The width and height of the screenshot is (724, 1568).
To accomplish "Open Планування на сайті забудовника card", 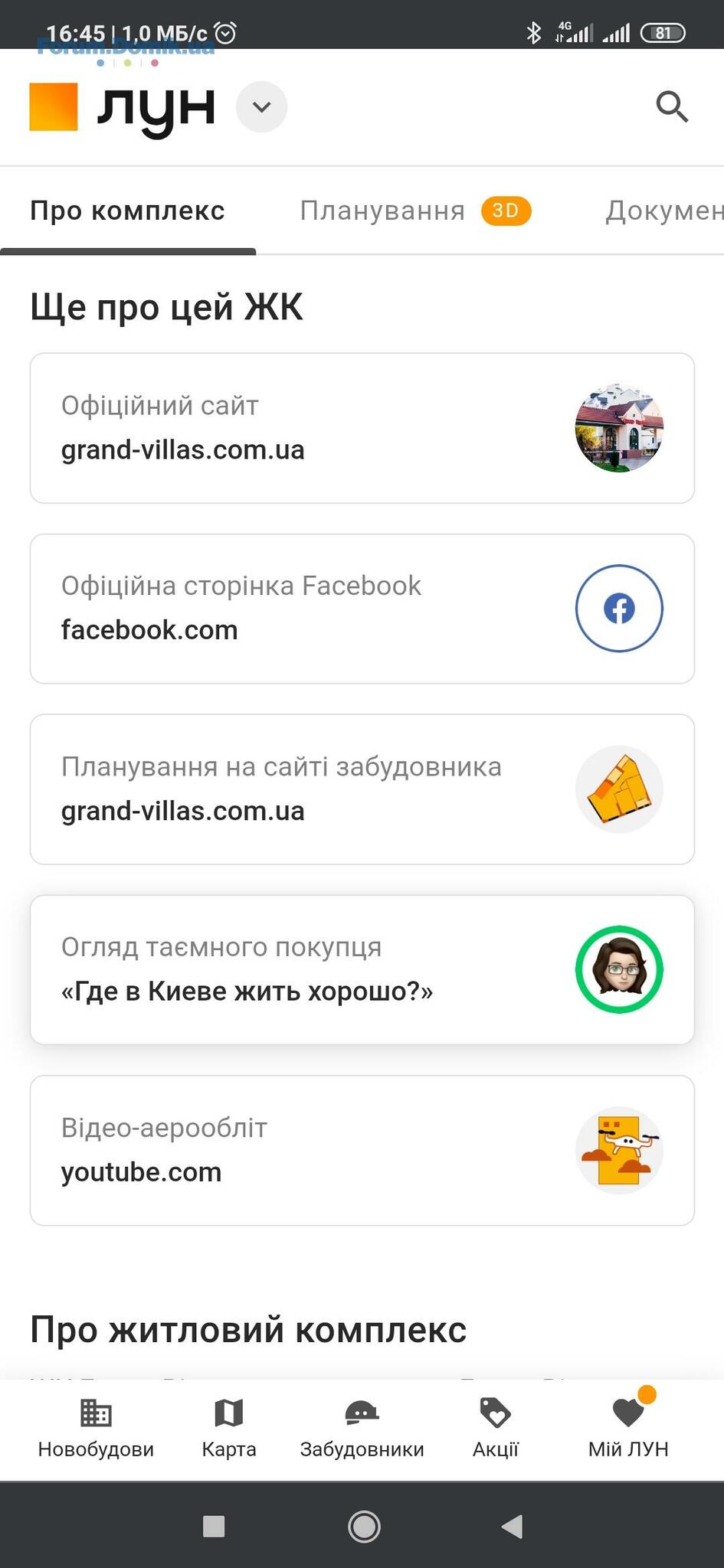I will (x=362, y=789).
